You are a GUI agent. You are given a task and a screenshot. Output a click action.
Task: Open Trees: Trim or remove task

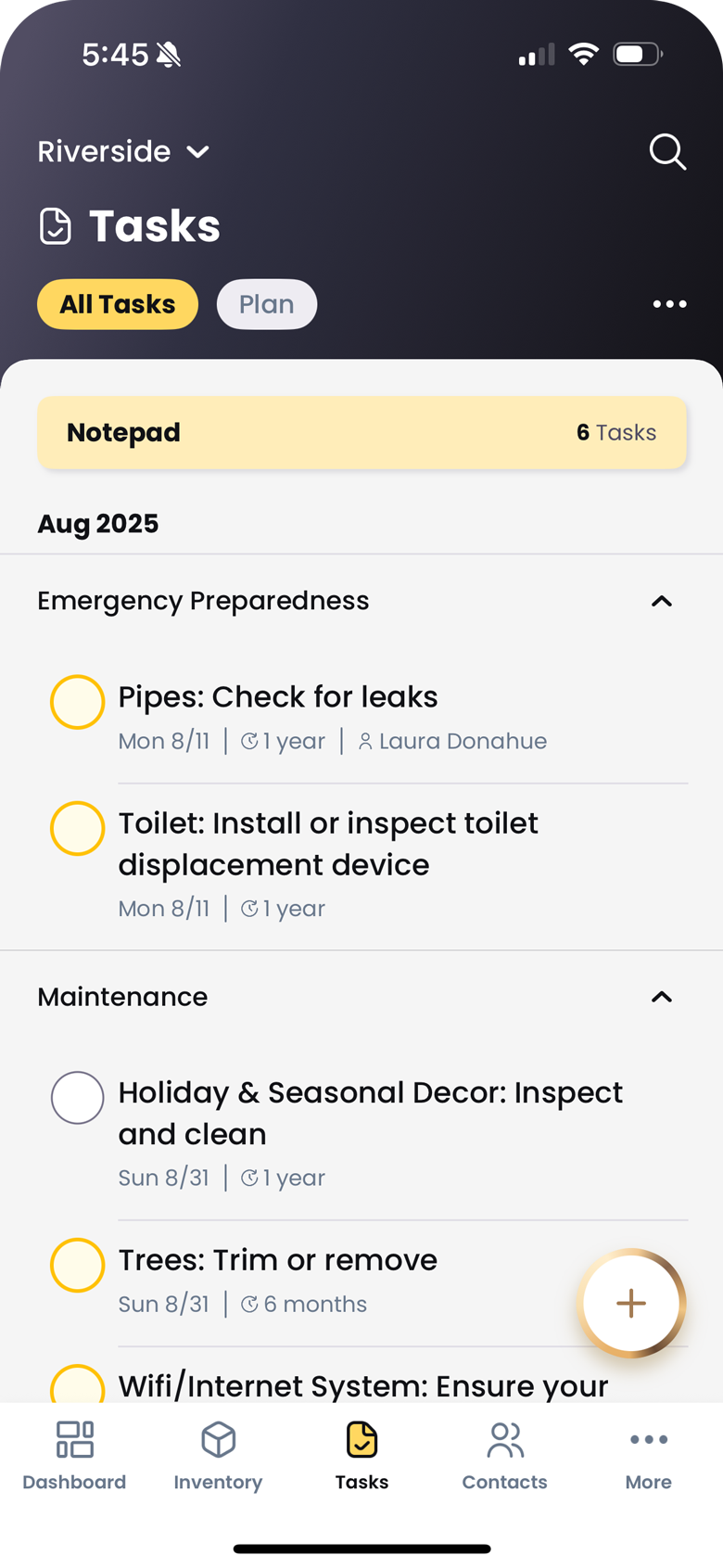pyautogui.click(x=278, y=1260)
